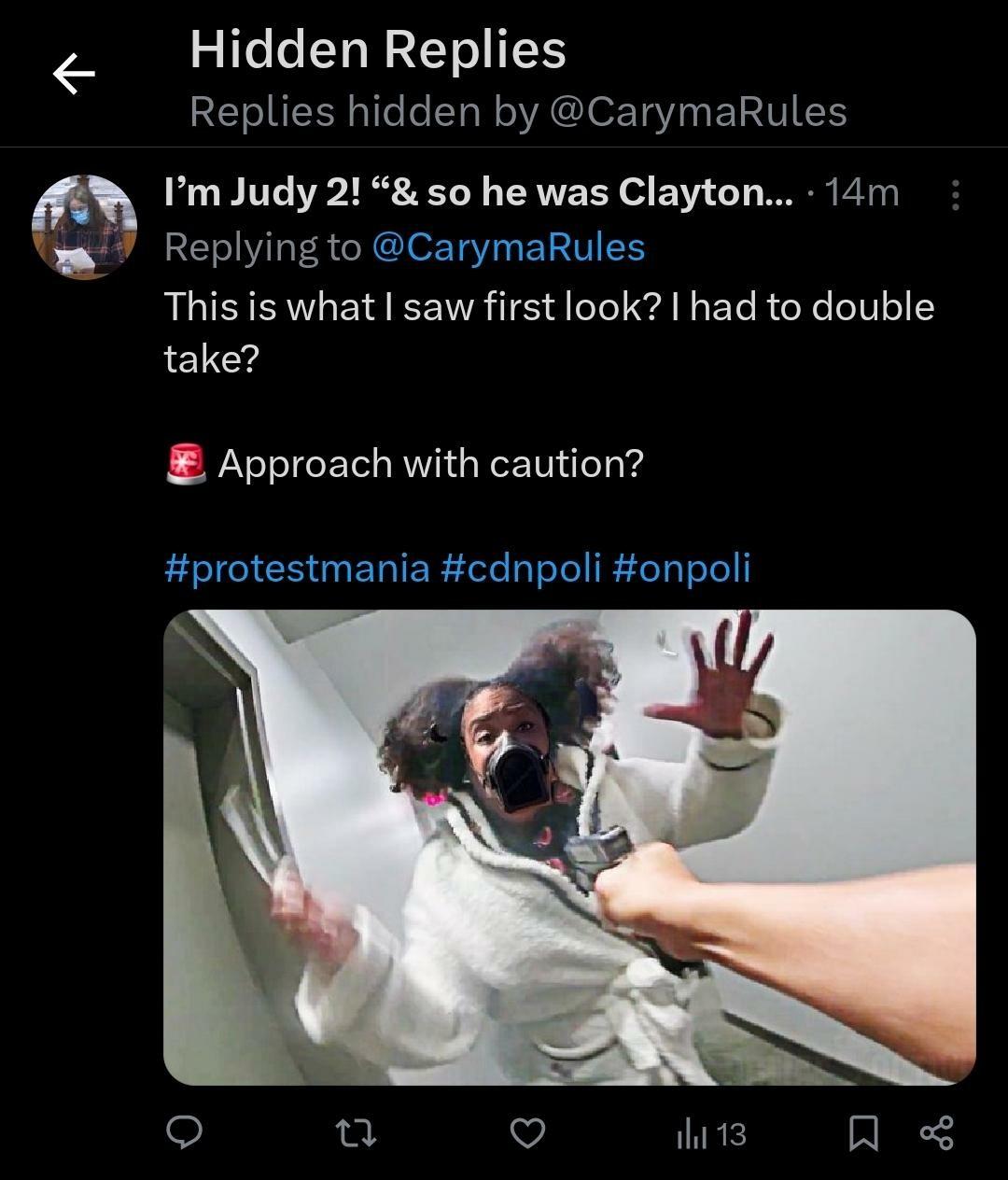Screen dimensions: 1008x1180
Task: Repost this reply
Action: click(355, 1133)
